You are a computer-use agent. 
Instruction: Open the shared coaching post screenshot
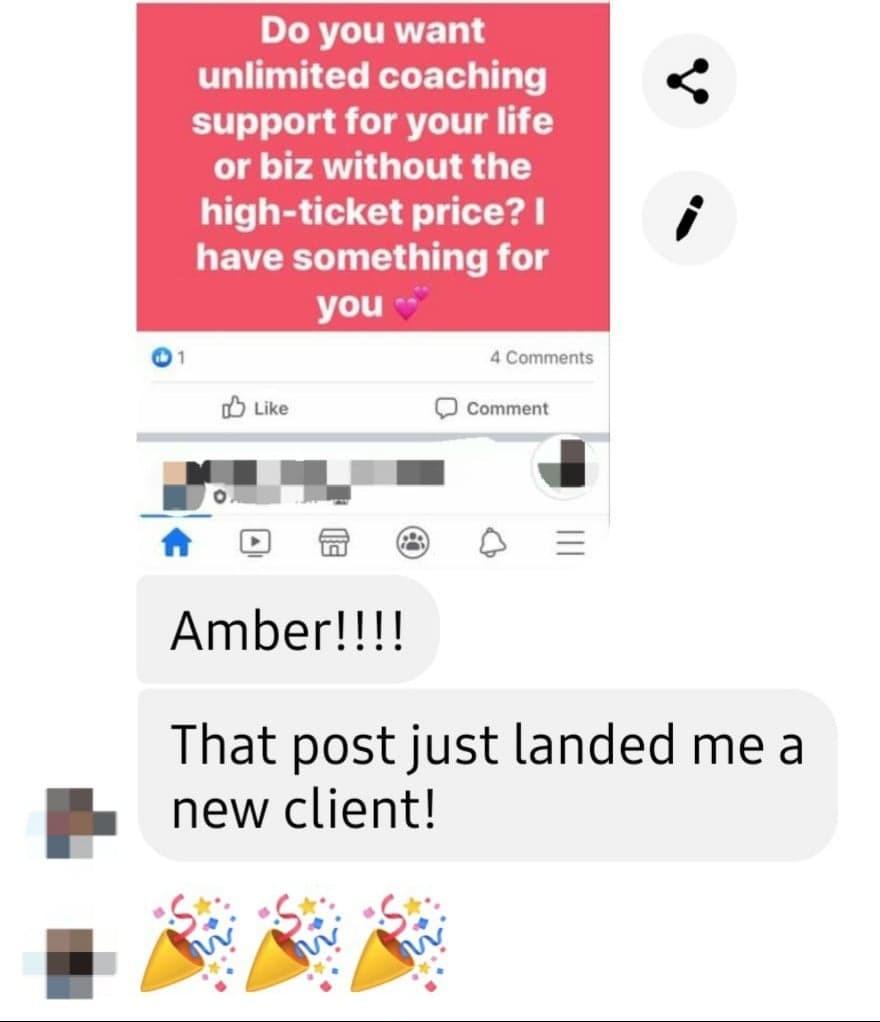click(372, 200)
